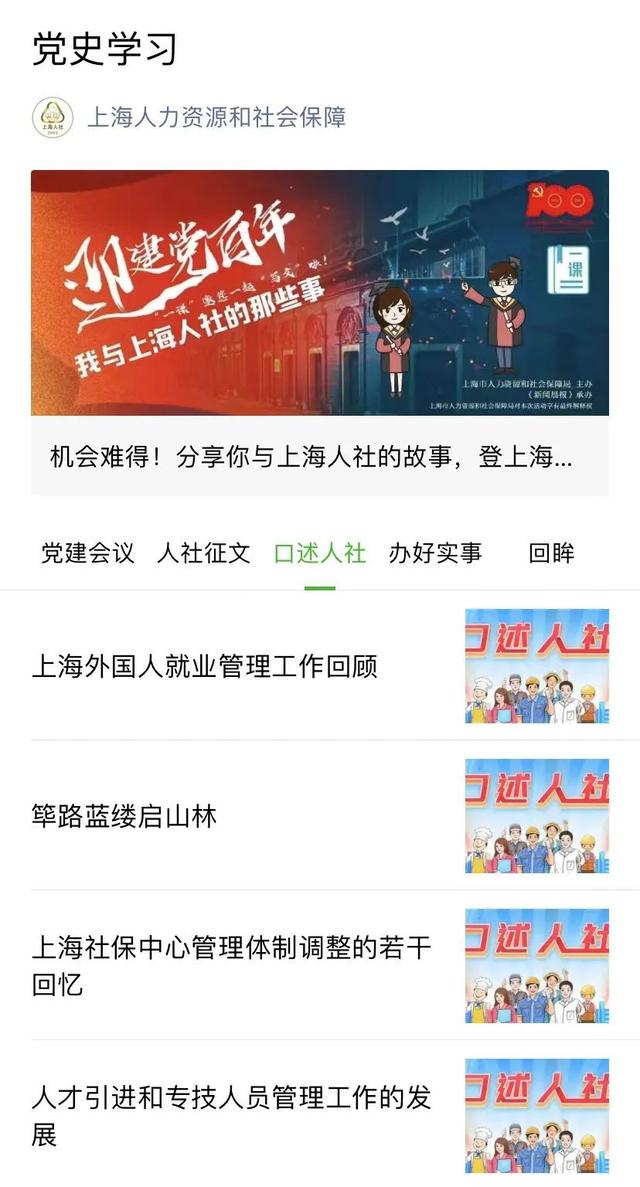The image size is (640, 1187).
Task: Select the 口述人社 tab
Action: pos(320,553)
